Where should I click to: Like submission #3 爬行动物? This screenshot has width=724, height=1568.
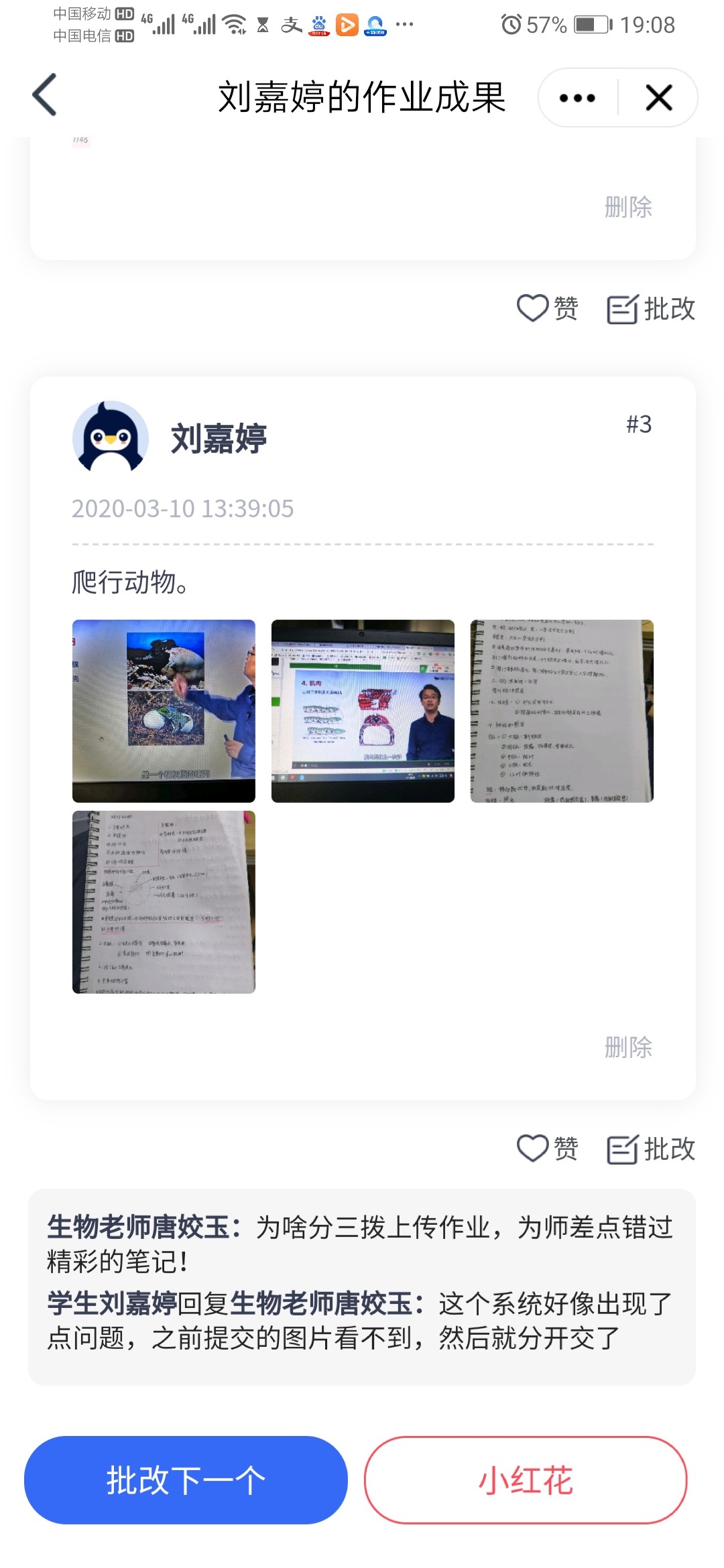tap(547, 1148)
